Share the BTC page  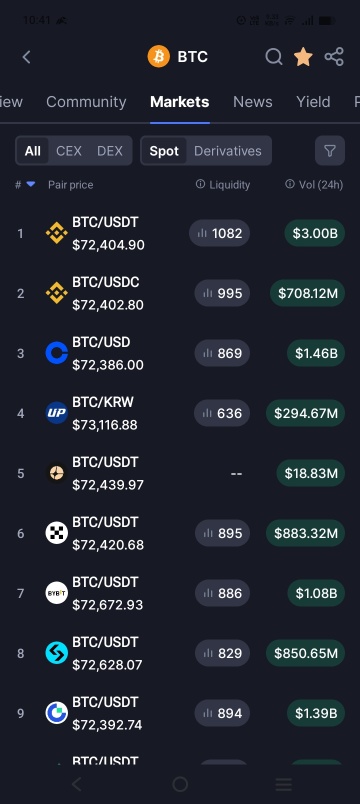(x=334, y=57)
